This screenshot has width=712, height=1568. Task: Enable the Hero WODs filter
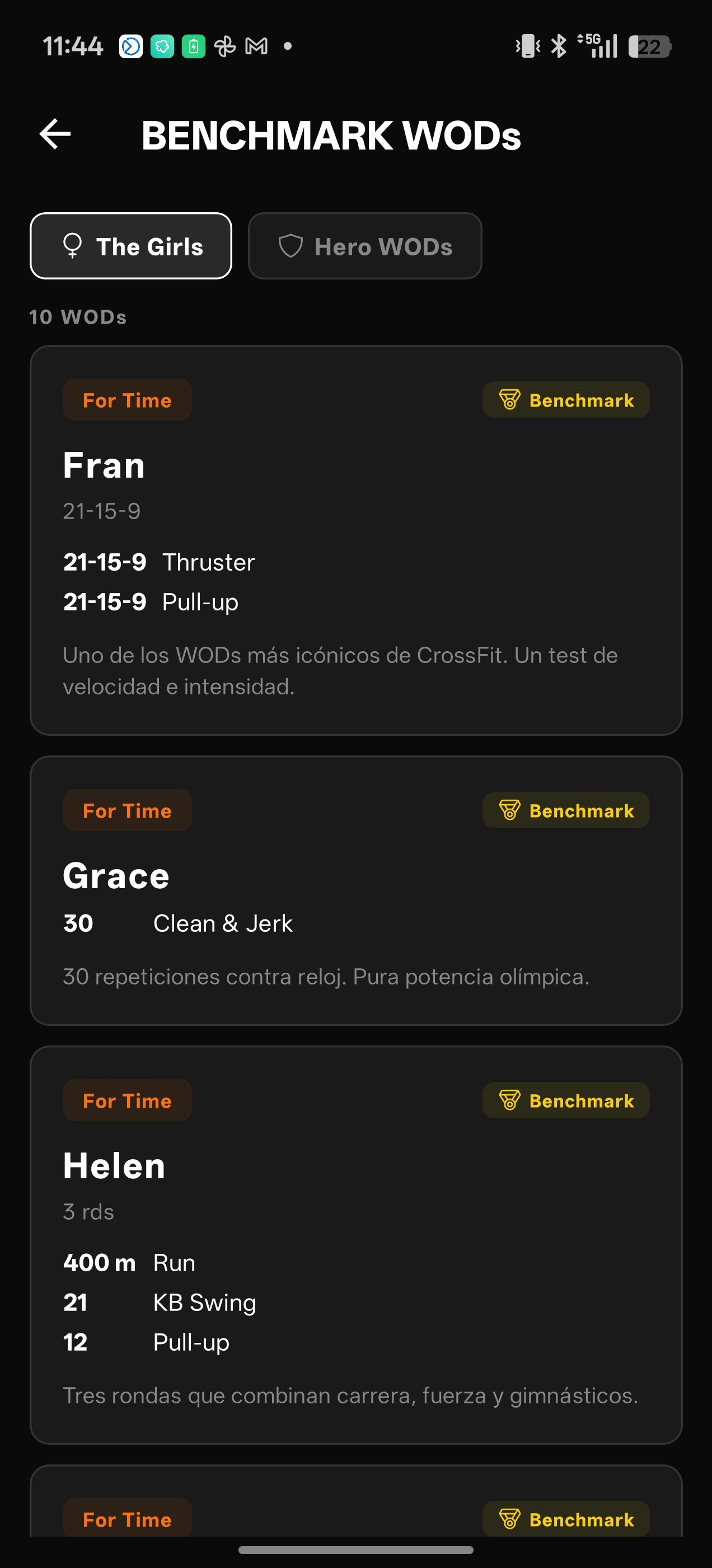[365, 246]
